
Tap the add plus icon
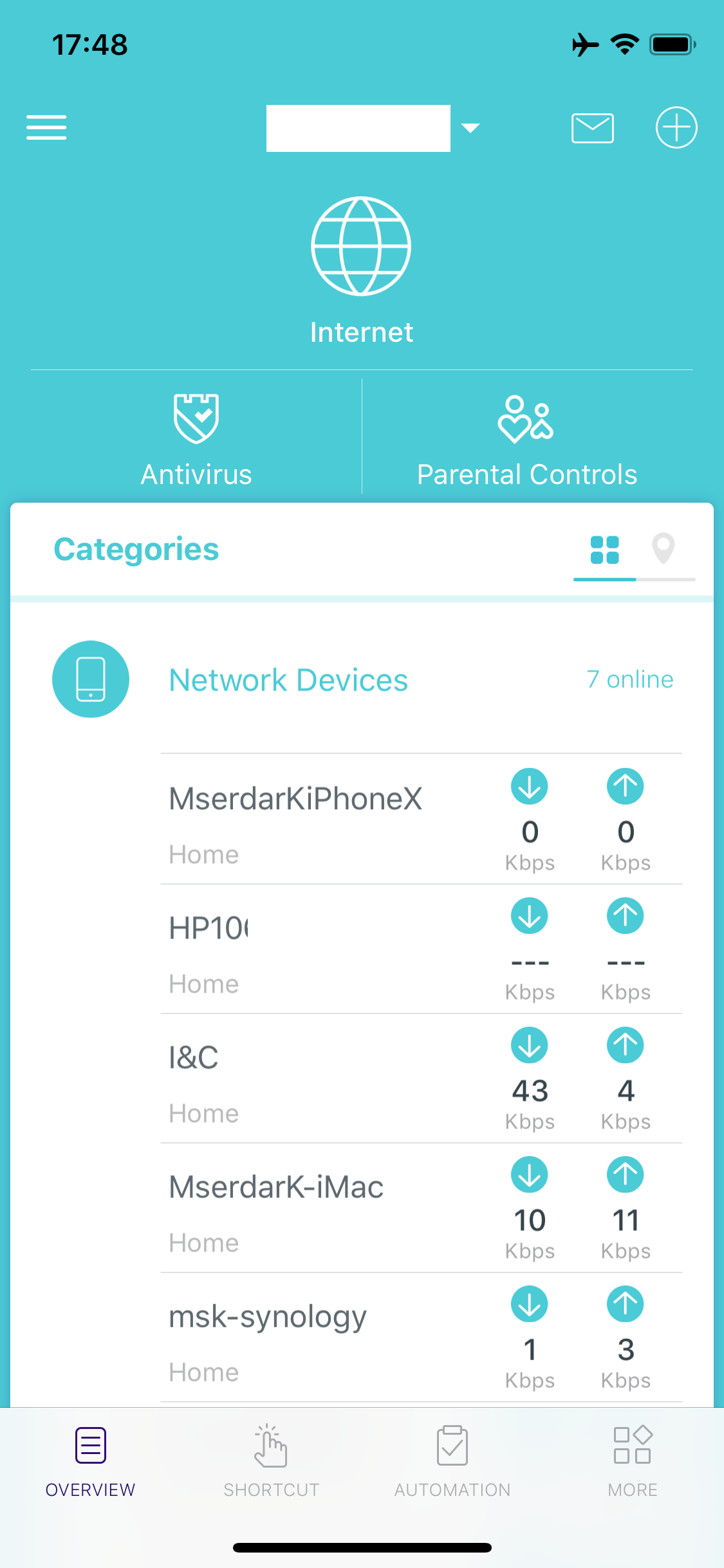[676, 127]
